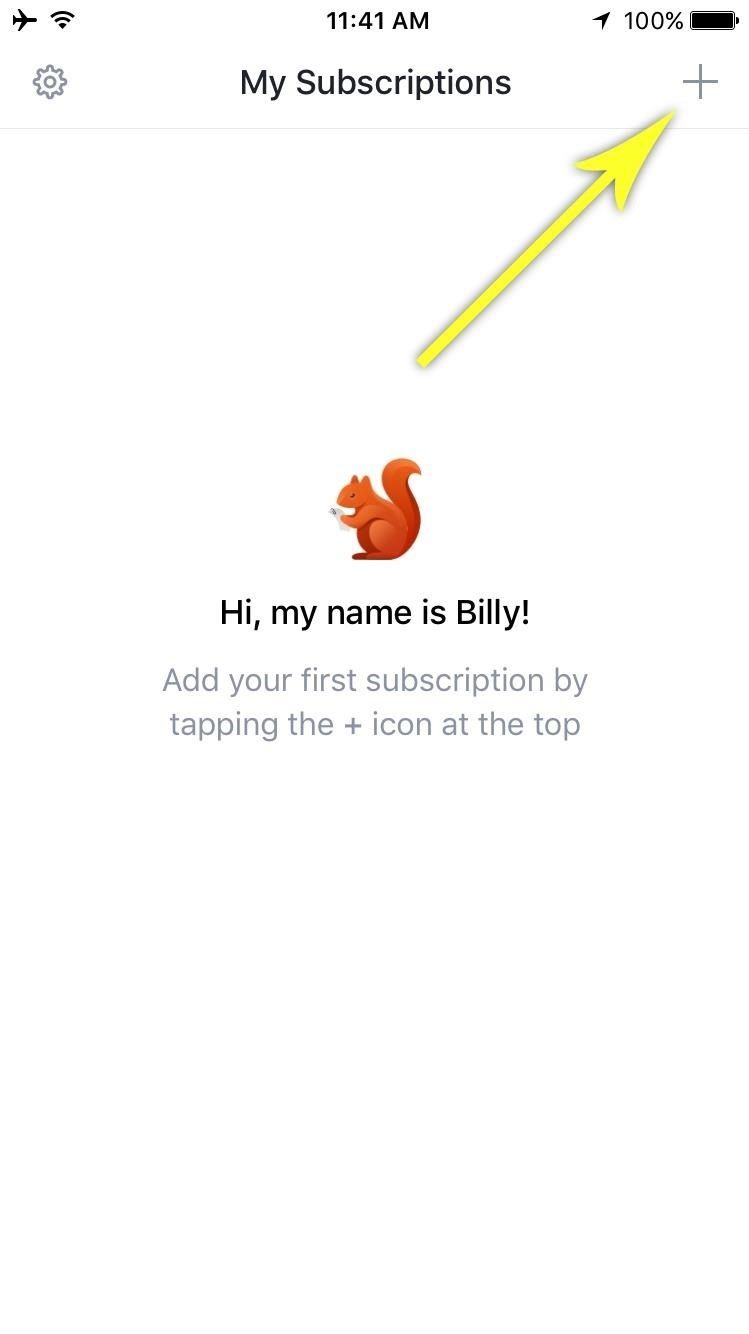This screenshot has width=749, height=1334.
Task: Open the settings gear icon
Action: (x=50, y=82)
